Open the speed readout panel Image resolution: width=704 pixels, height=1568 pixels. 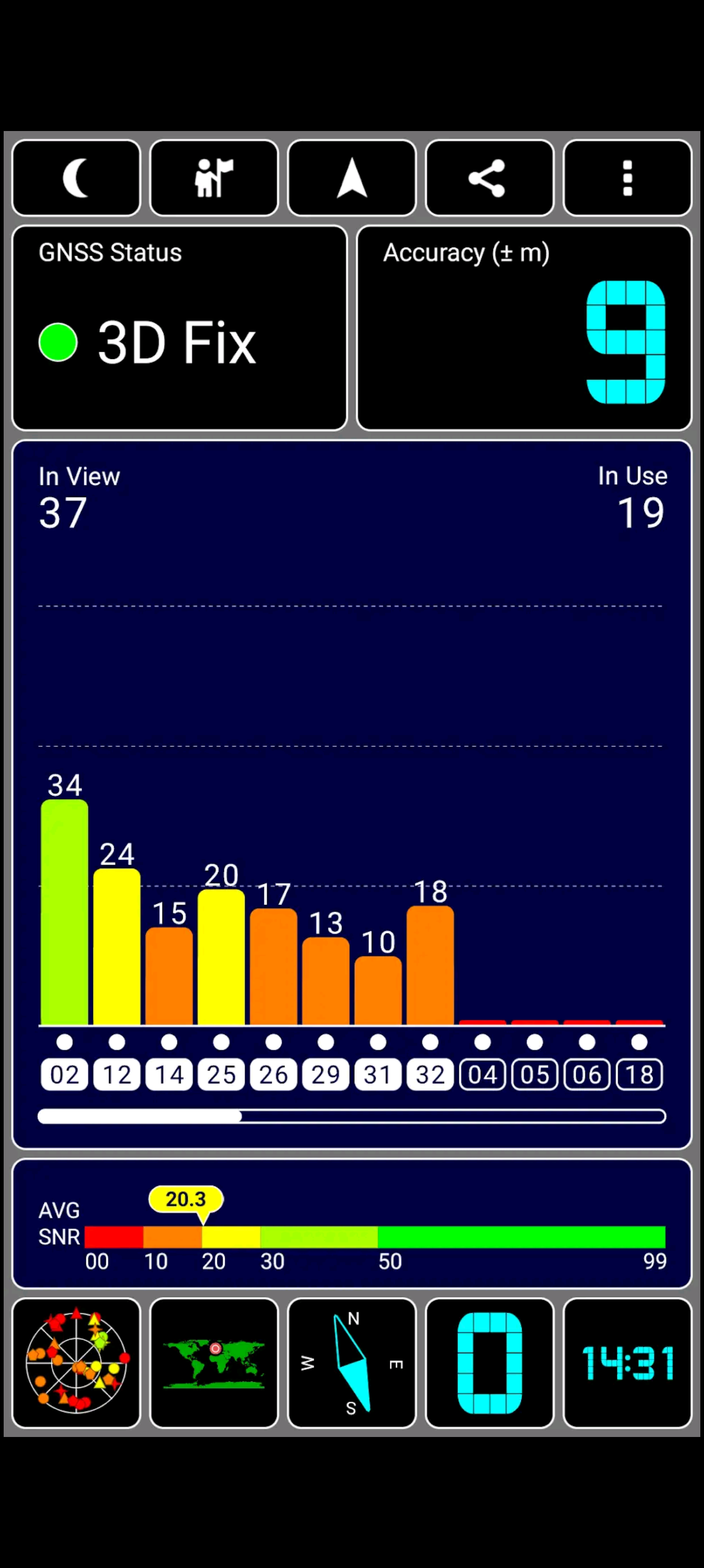489,1363
